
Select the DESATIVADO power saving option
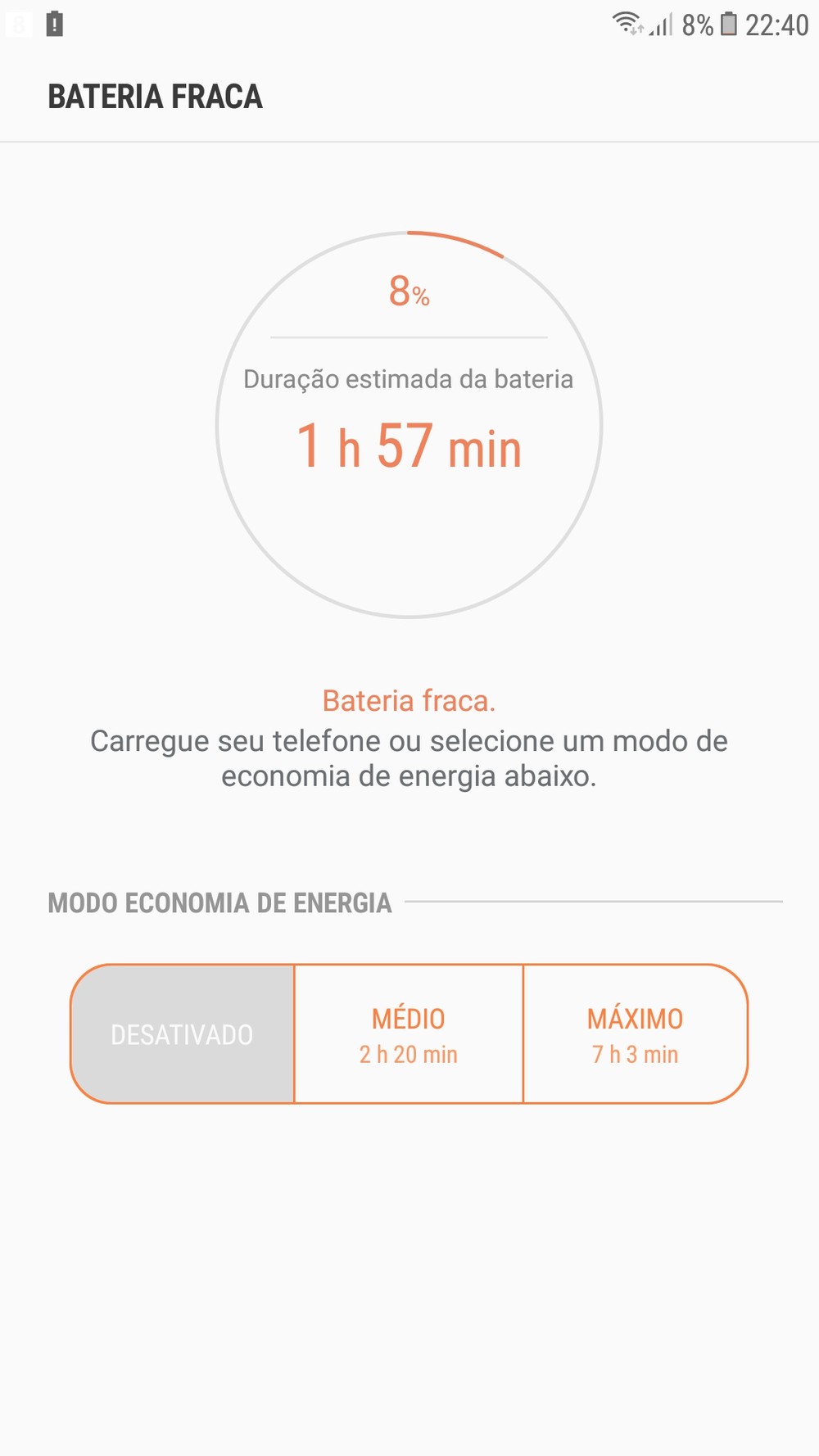183,1034
